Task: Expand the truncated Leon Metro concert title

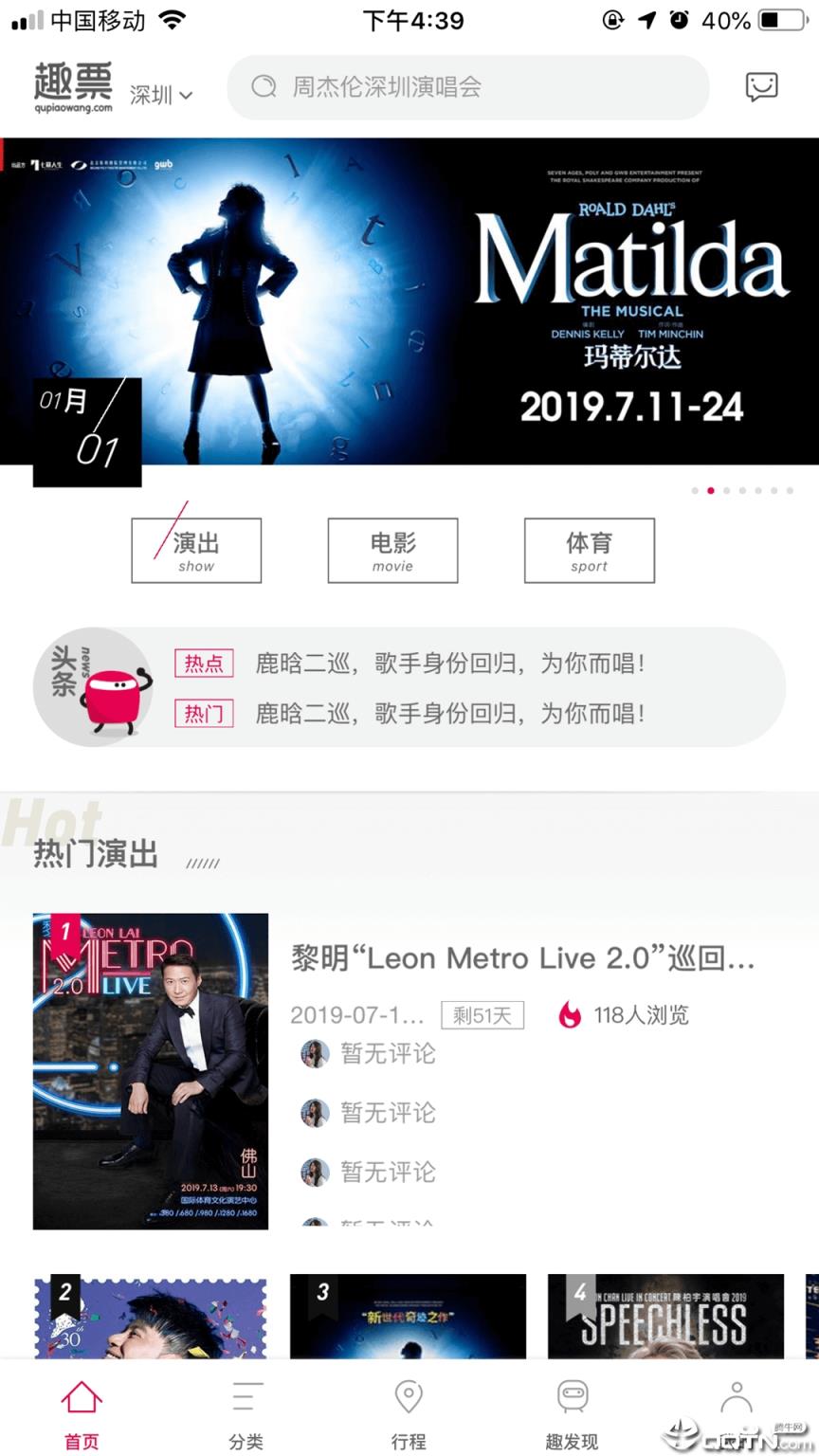Action: click(524, 957)
